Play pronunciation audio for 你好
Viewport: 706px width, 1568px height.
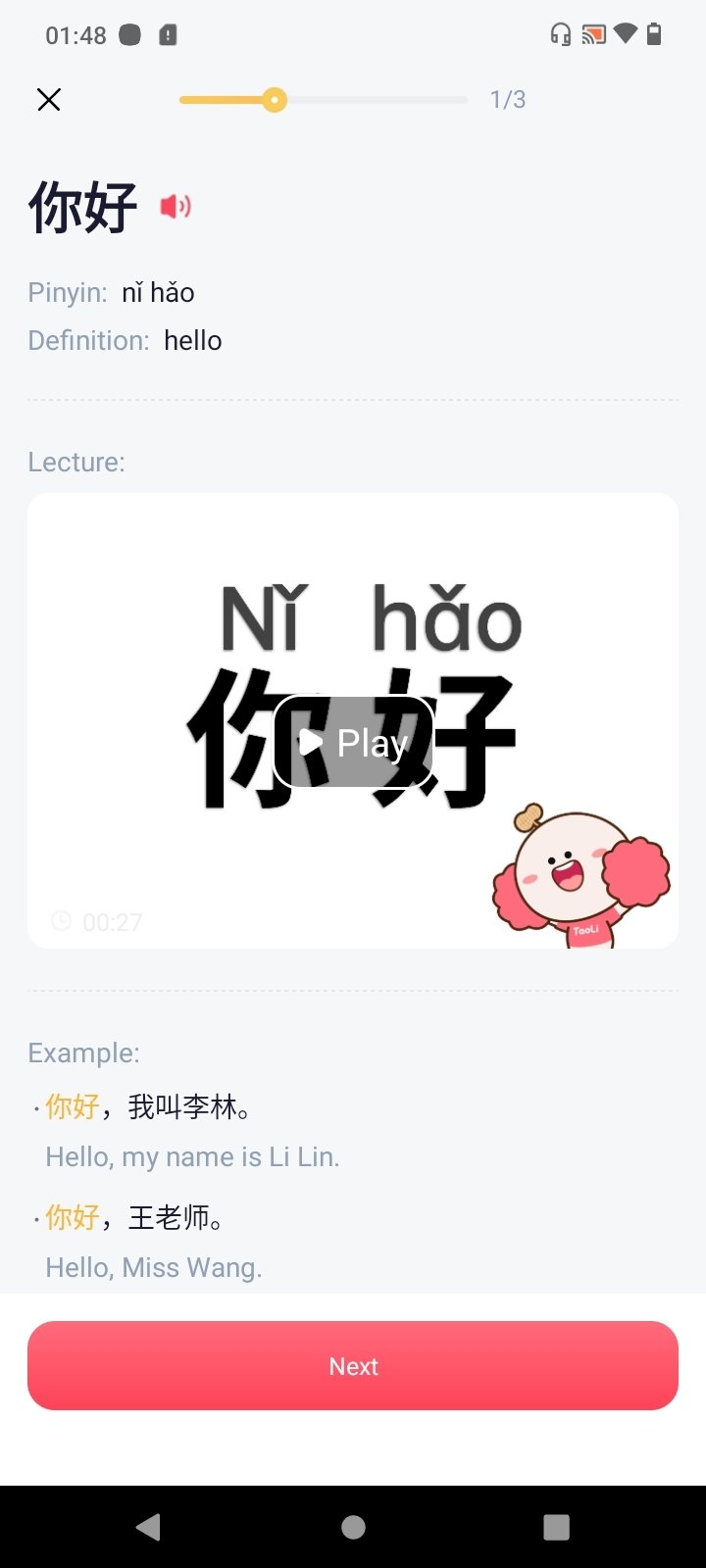click(x=176, y=206)
